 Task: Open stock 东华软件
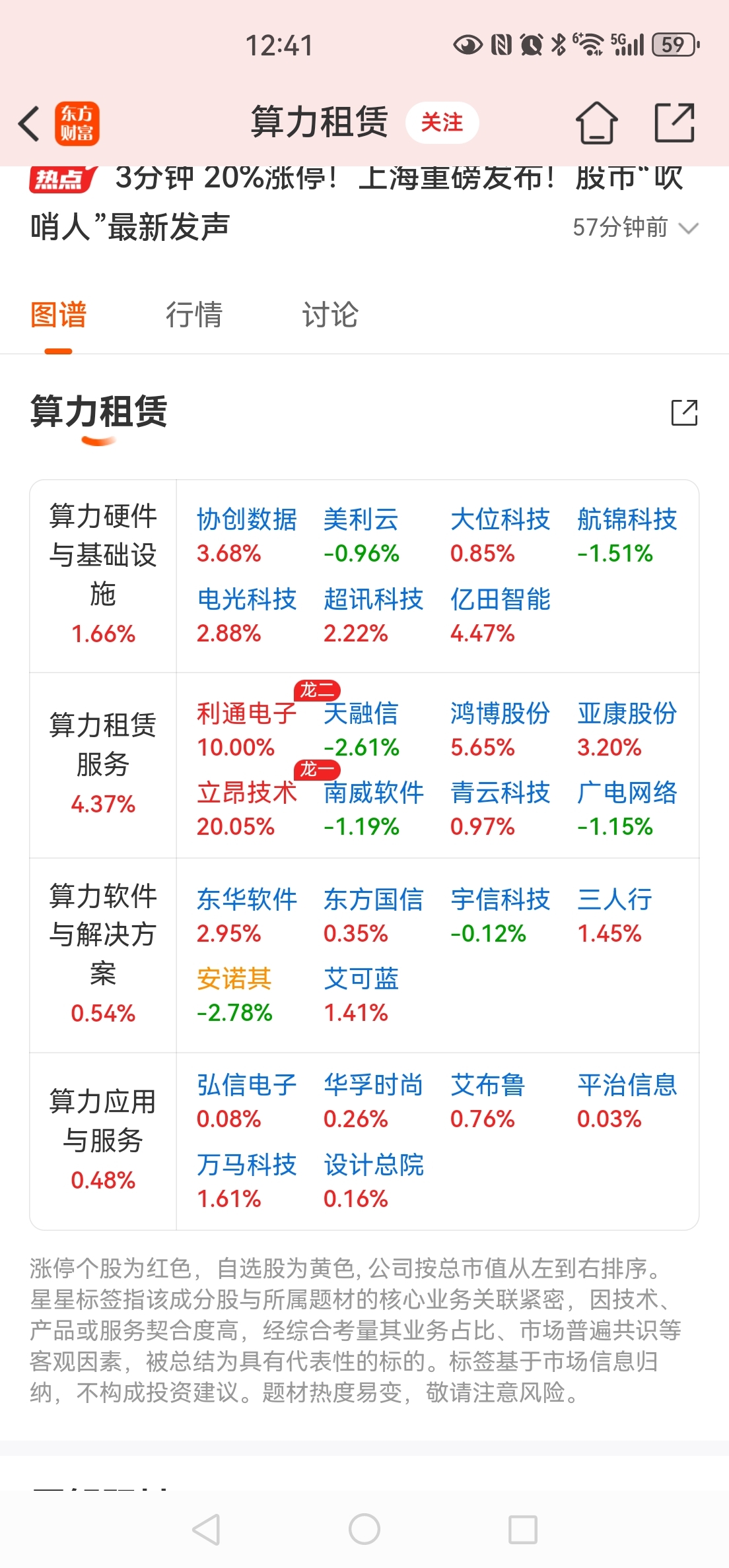(x=246, y=916)
